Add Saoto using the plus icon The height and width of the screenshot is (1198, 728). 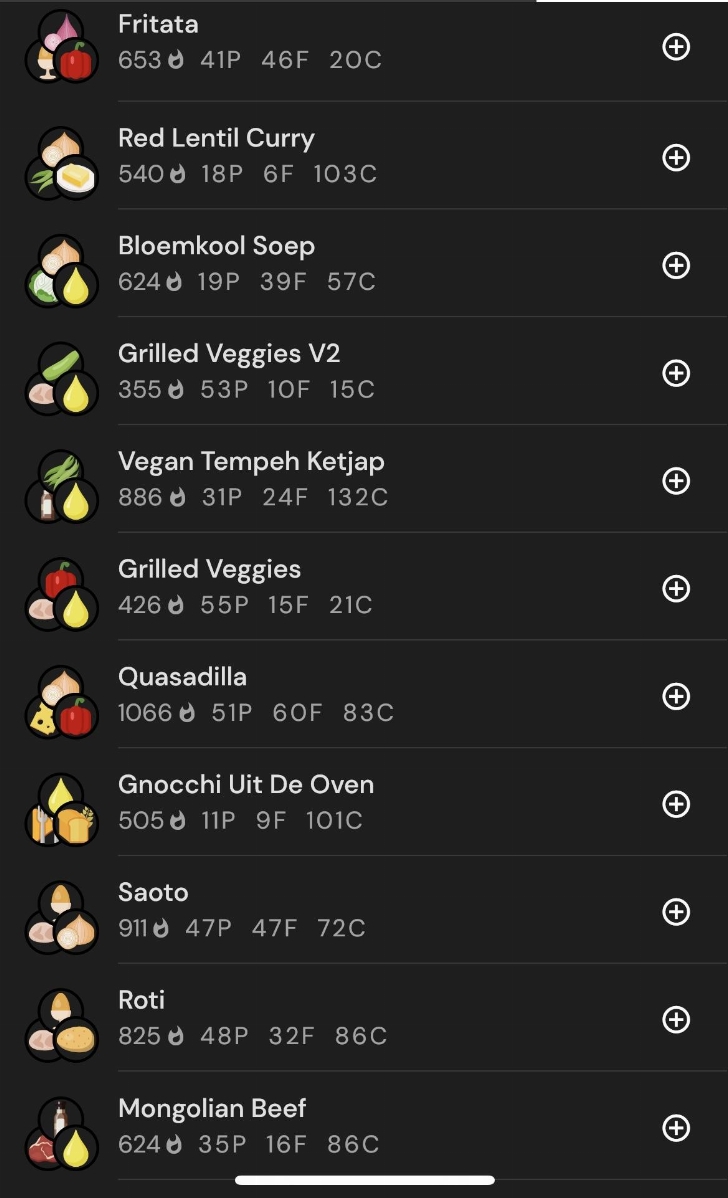pos(677,912)
